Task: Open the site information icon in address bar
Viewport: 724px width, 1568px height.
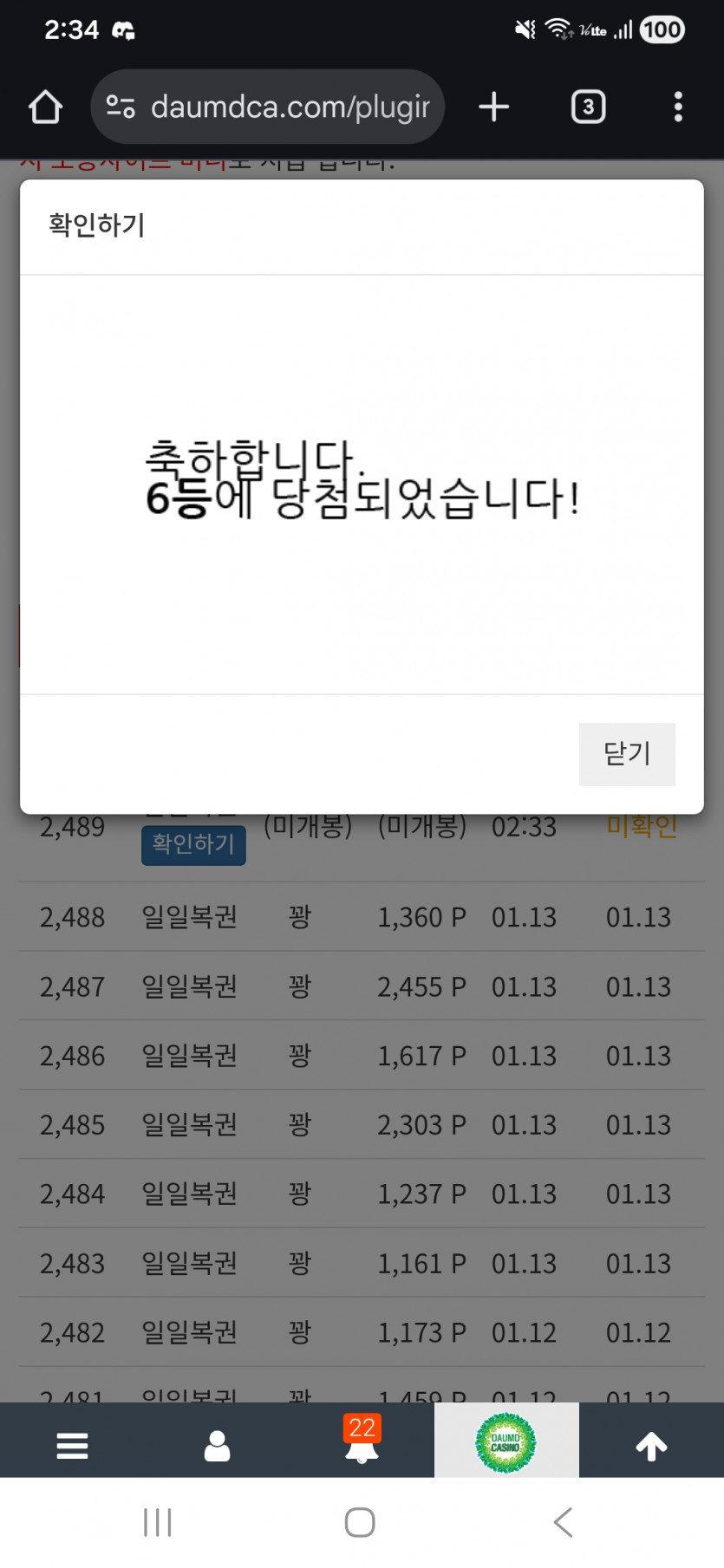Action: (121, 107)
